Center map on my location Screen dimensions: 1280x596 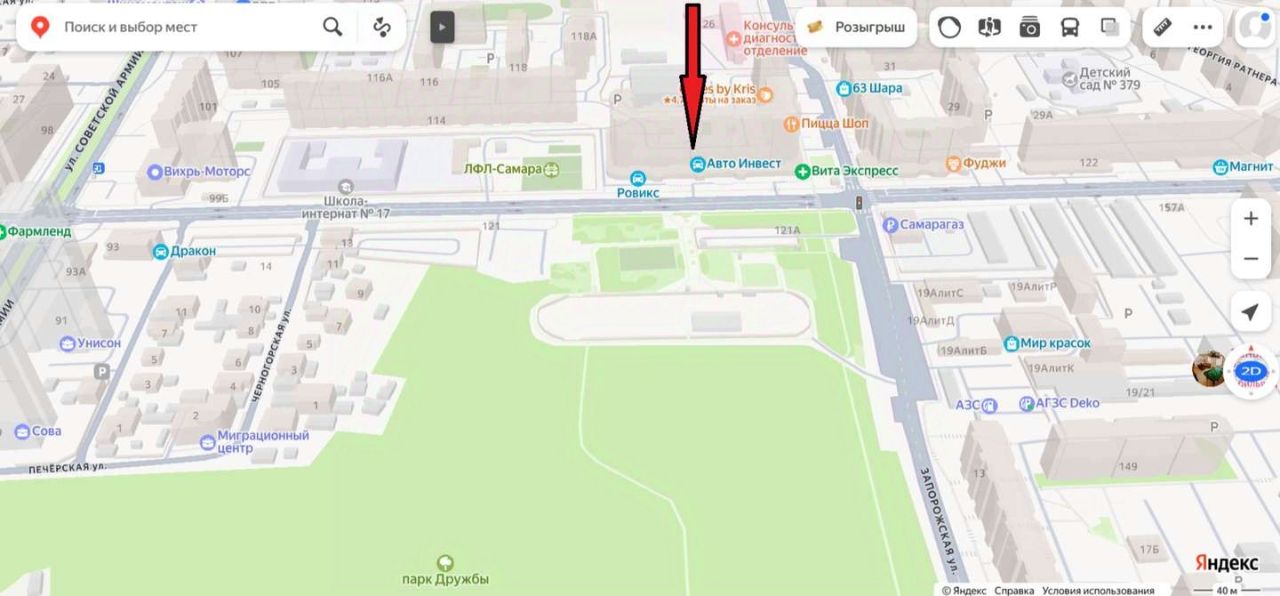pyautogui.click(x=1250, y=312)
